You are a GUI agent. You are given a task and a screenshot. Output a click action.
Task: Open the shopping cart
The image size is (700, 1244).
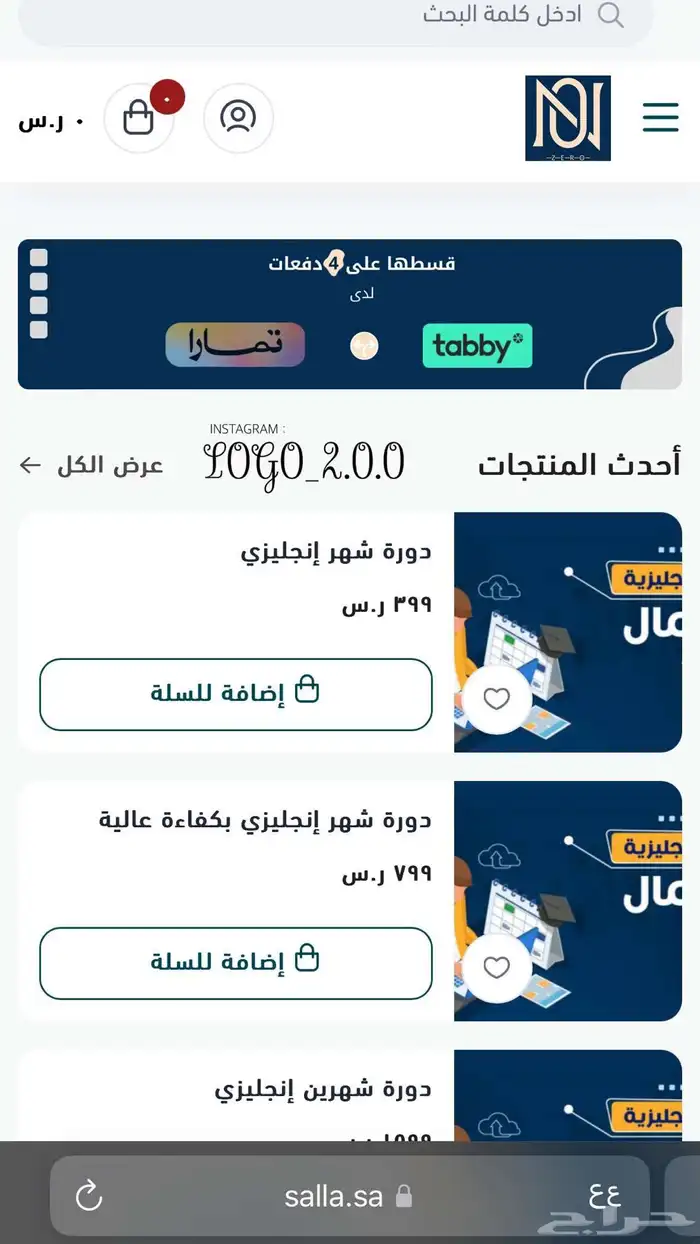(139, 118)
